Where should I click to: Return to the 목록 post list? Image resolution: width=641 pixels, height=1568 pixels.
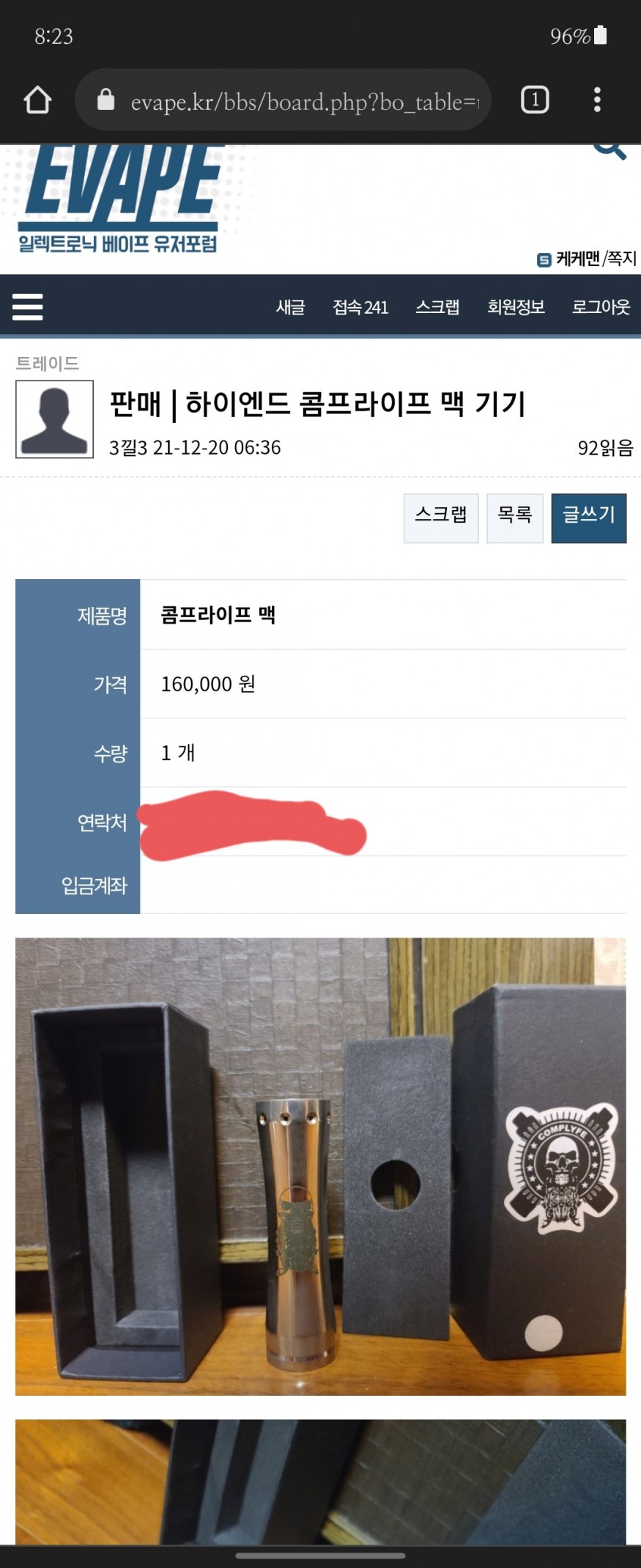[514, 518]
